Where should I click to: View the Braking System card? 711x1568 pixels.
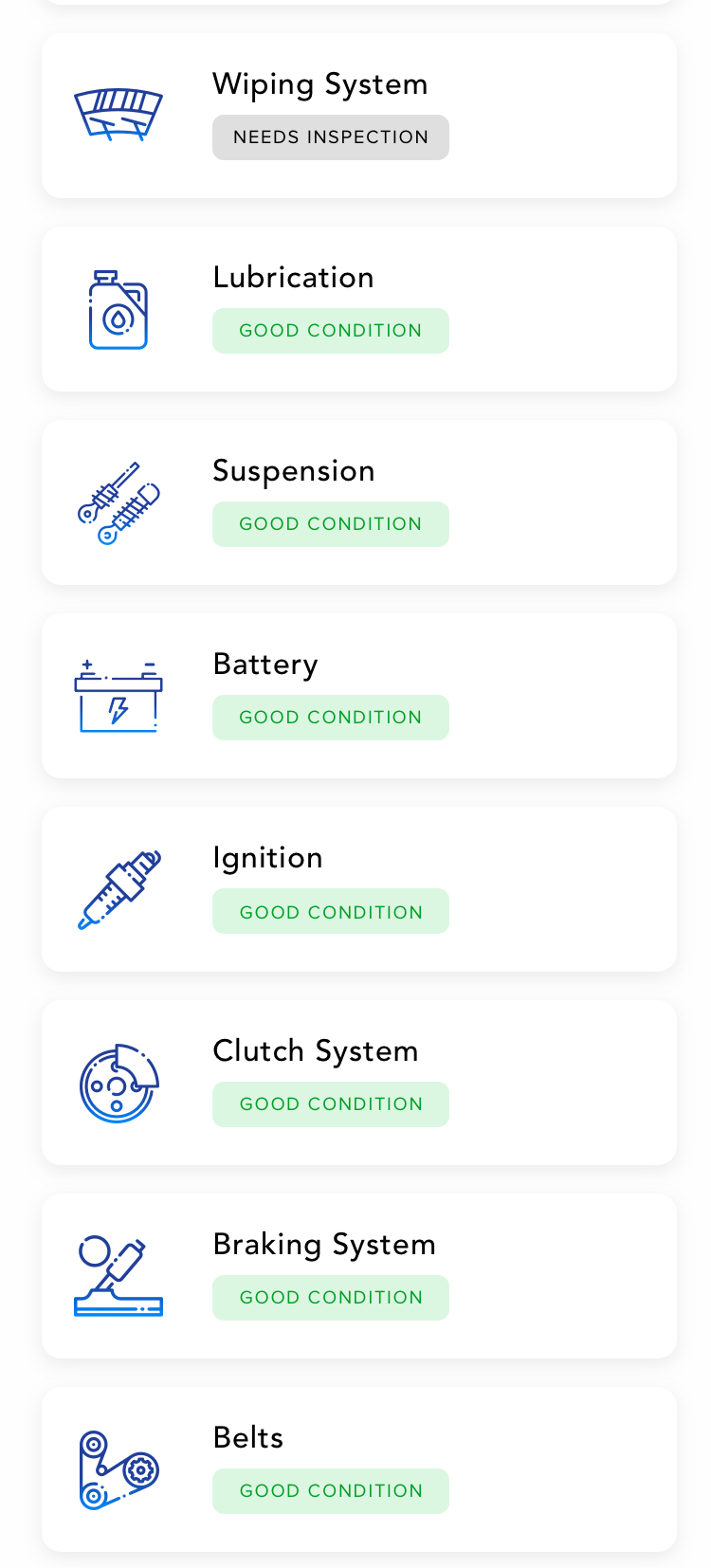358,1276
